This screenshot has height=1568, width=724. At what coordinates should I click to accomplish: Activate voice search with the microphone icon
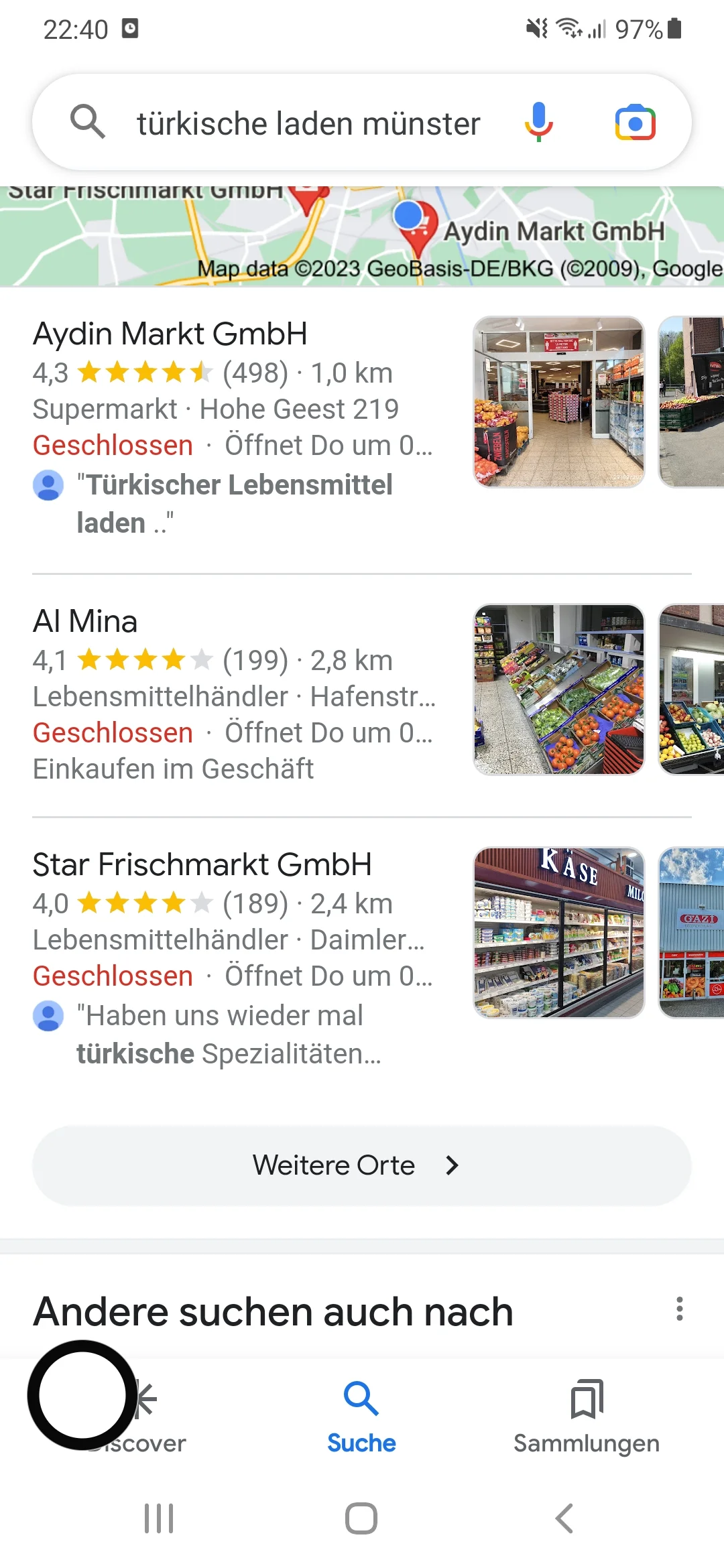[x=537, y=123]
